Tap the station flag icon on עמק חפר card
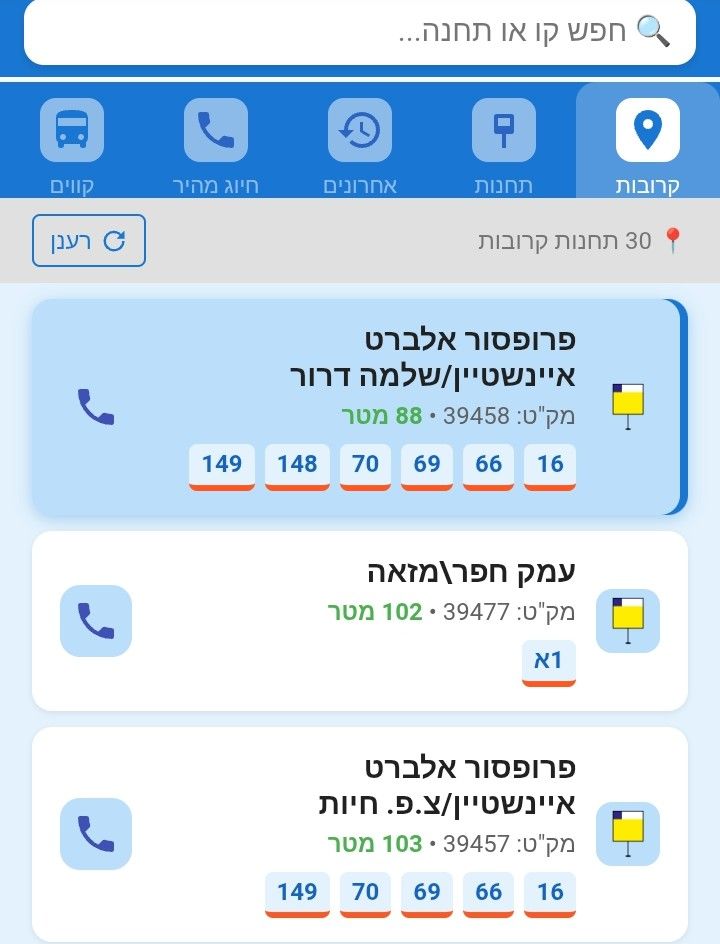720x944 pixels. pos(628,620)
